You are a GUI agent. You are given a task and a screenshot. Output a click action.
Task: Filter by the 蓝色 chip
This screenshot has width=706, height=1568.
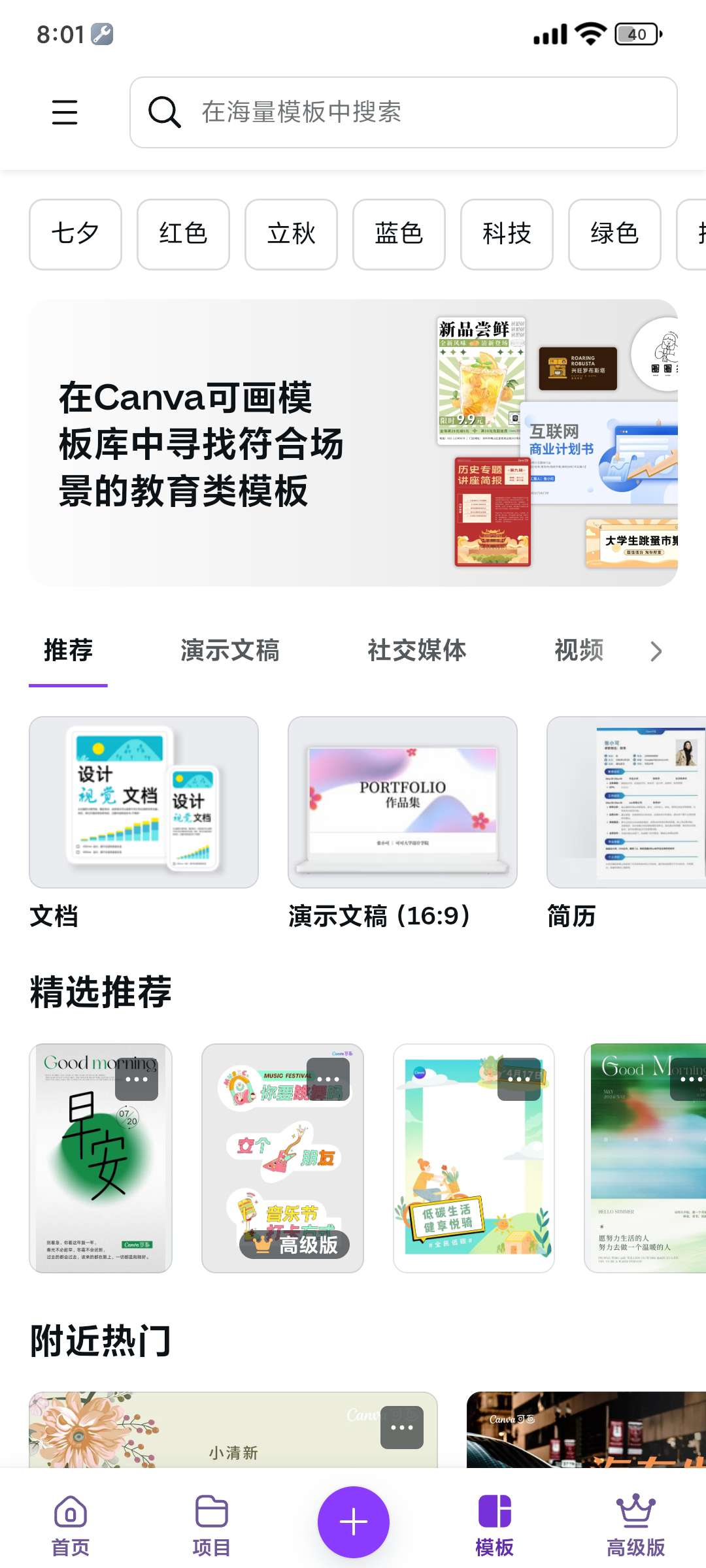399,234
